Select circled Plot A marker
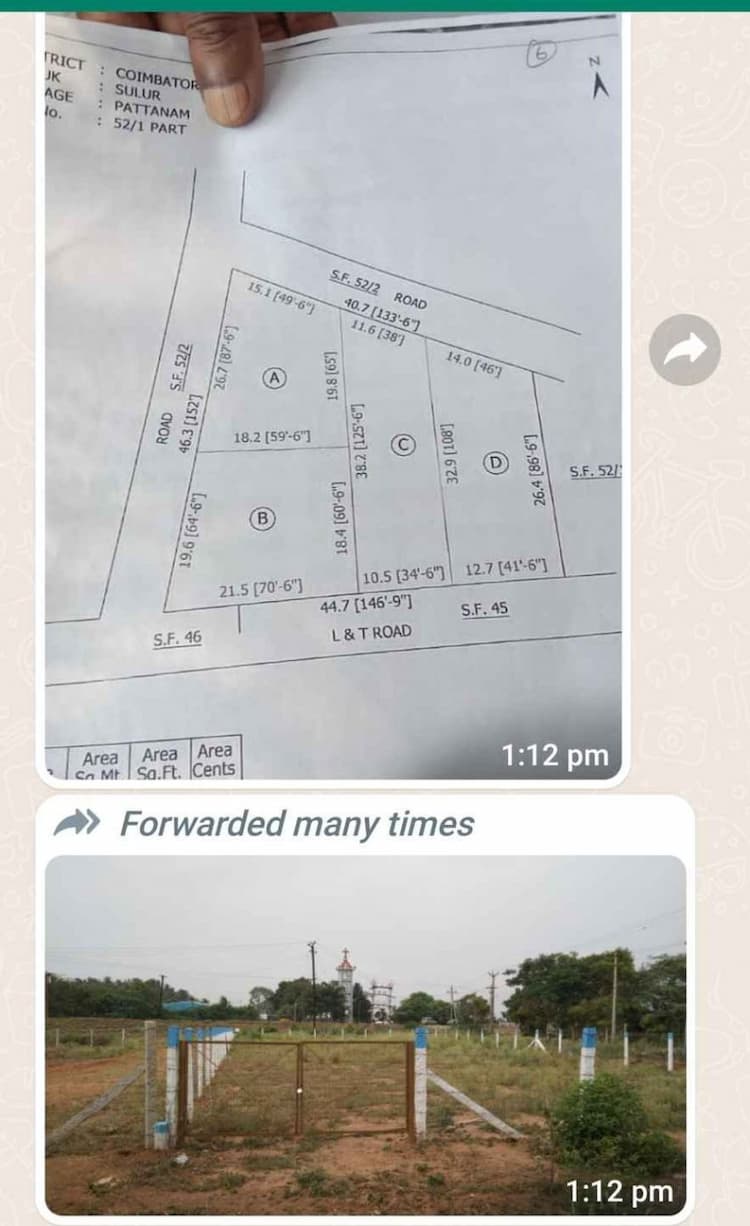Viewport: 750px width, 1226px height. [274, 378]
